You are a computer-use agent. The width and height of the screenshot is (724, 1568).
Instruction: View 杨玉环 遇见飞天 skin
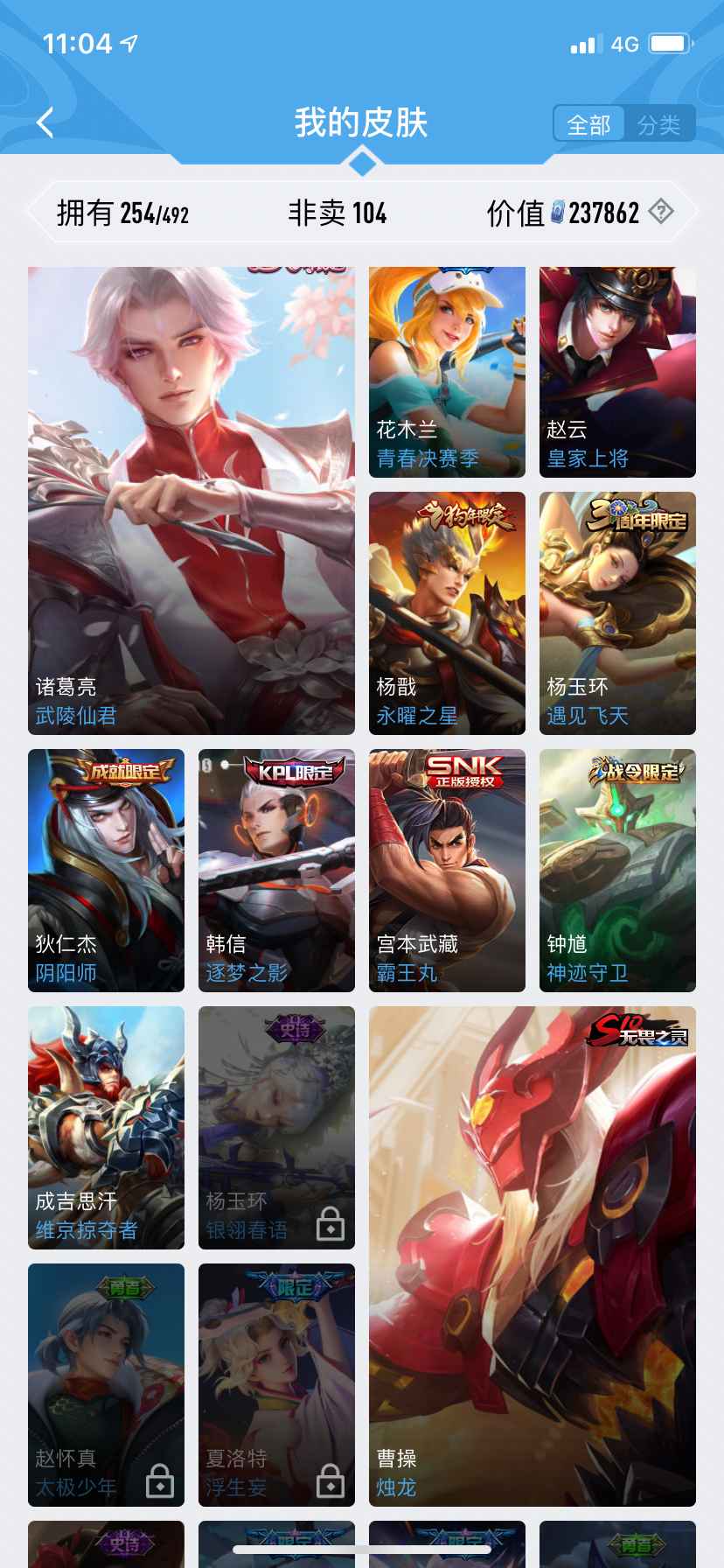point(617,612)
